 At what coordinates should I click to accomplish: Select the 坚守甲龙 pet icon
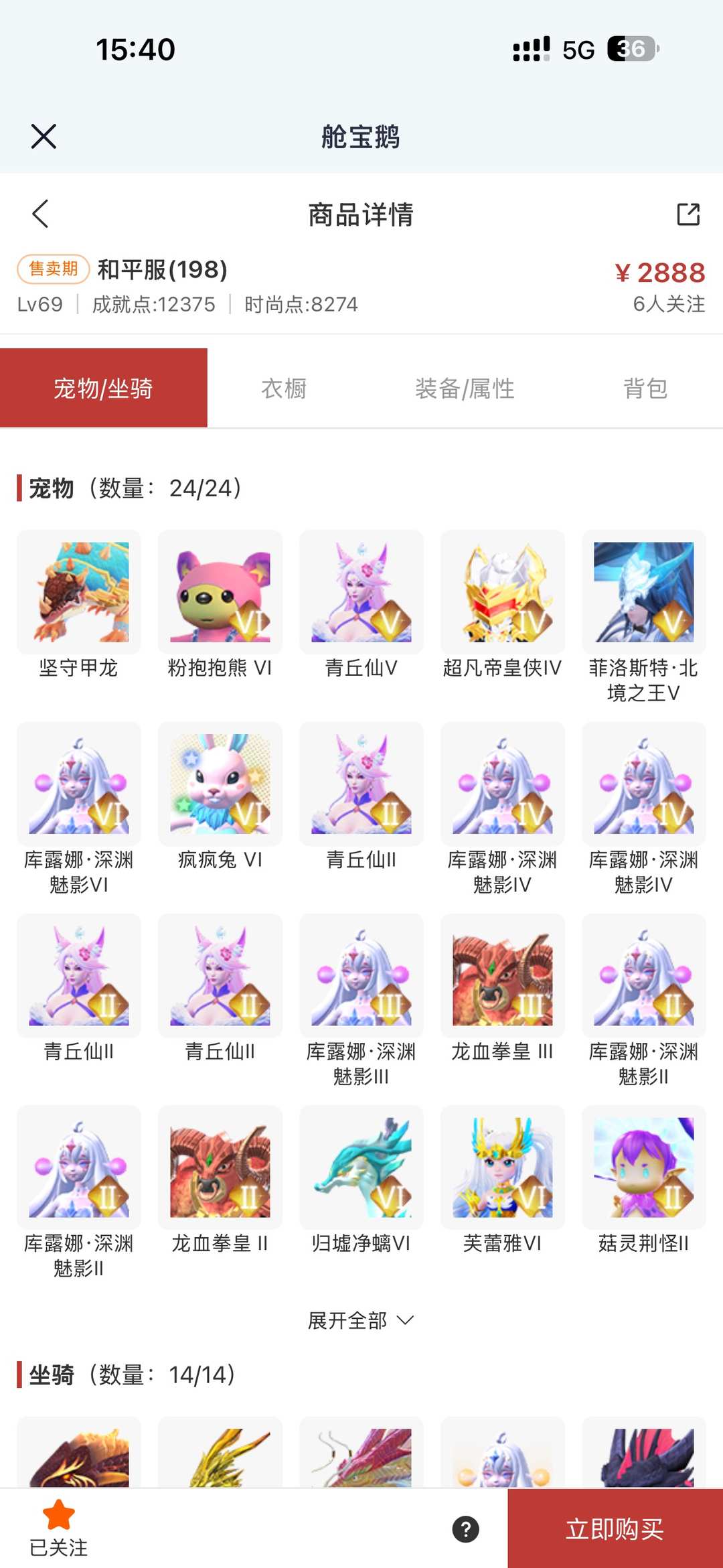coord(78,592)
